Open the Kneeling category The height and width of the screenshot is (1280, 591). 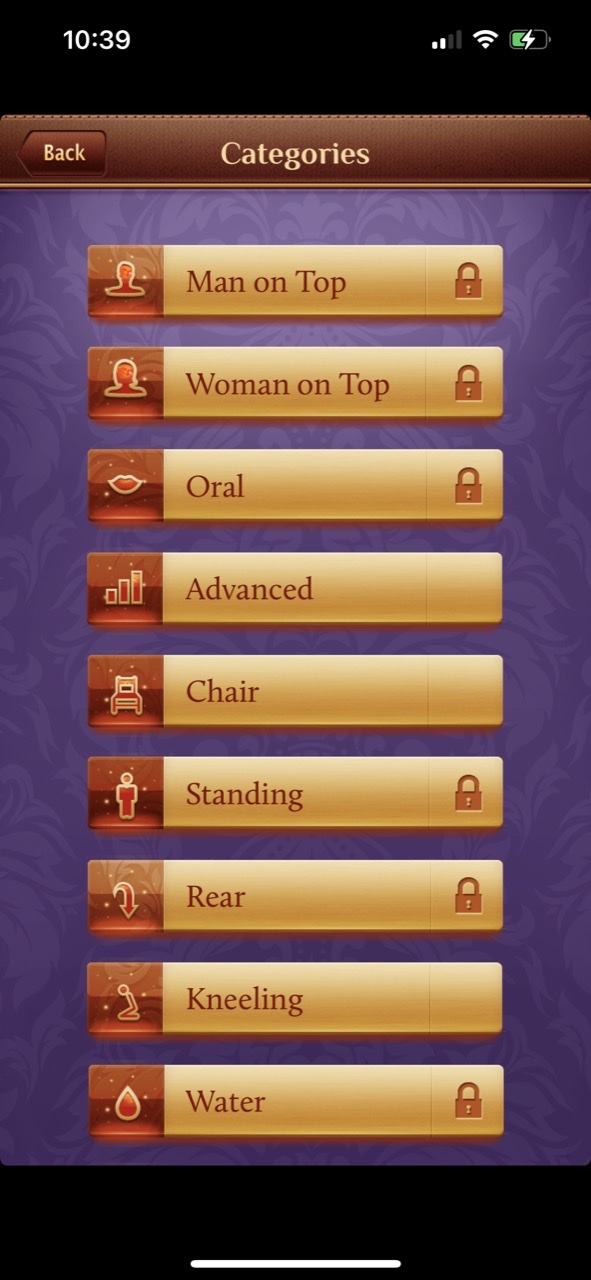click(295, 999)
